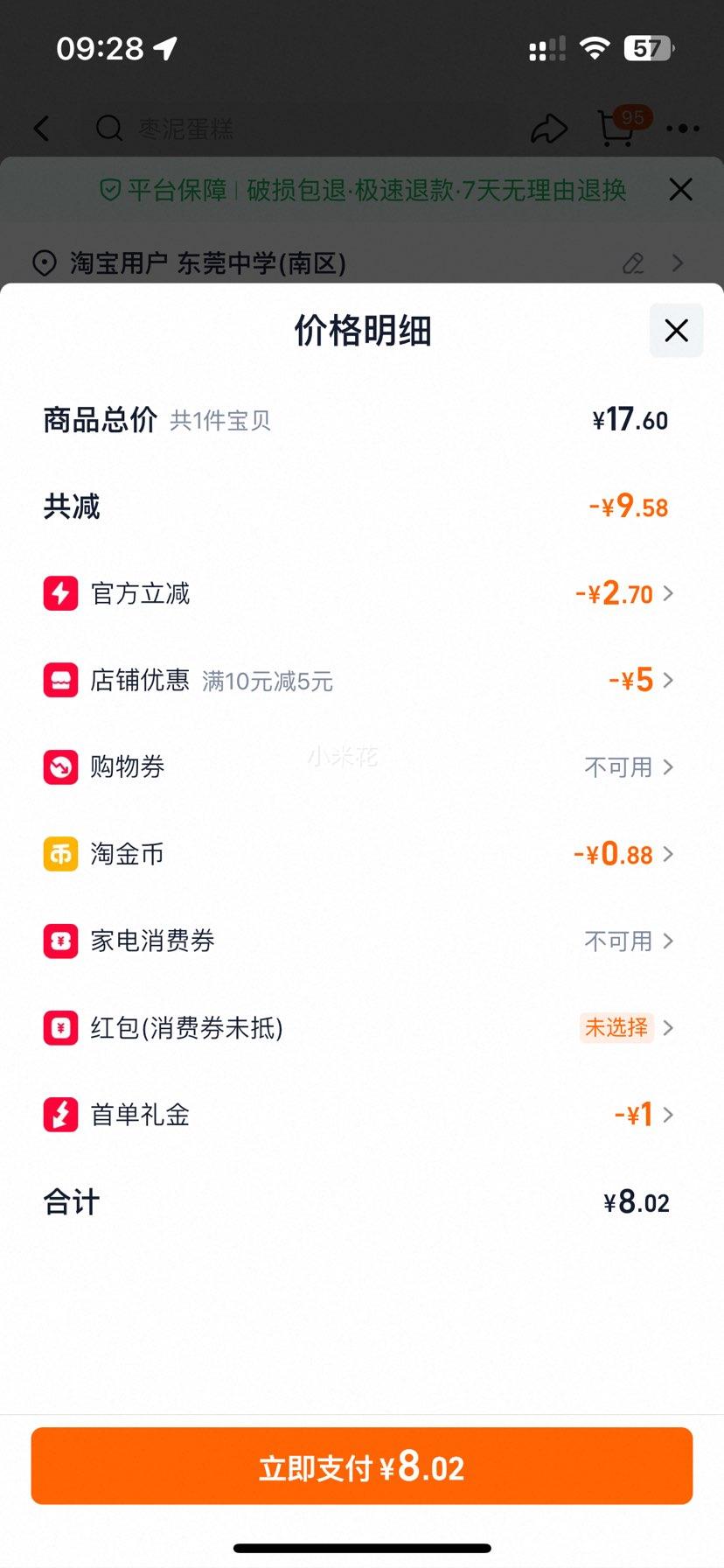
Task: Select the 红包 red packet icon
Action: pos(59,1028)
